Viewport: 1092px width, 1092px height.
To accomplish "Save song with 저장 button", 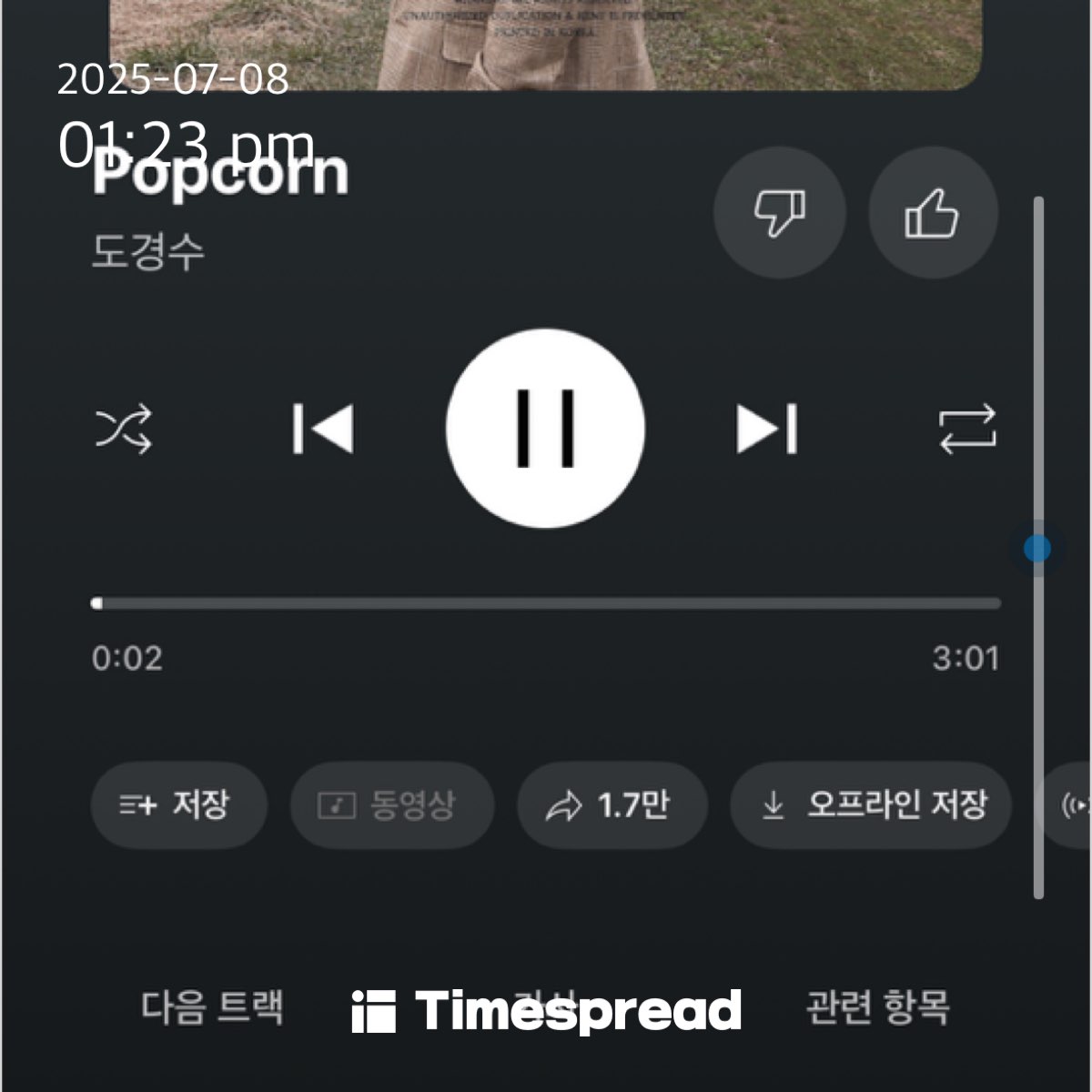I will (178, 805).
